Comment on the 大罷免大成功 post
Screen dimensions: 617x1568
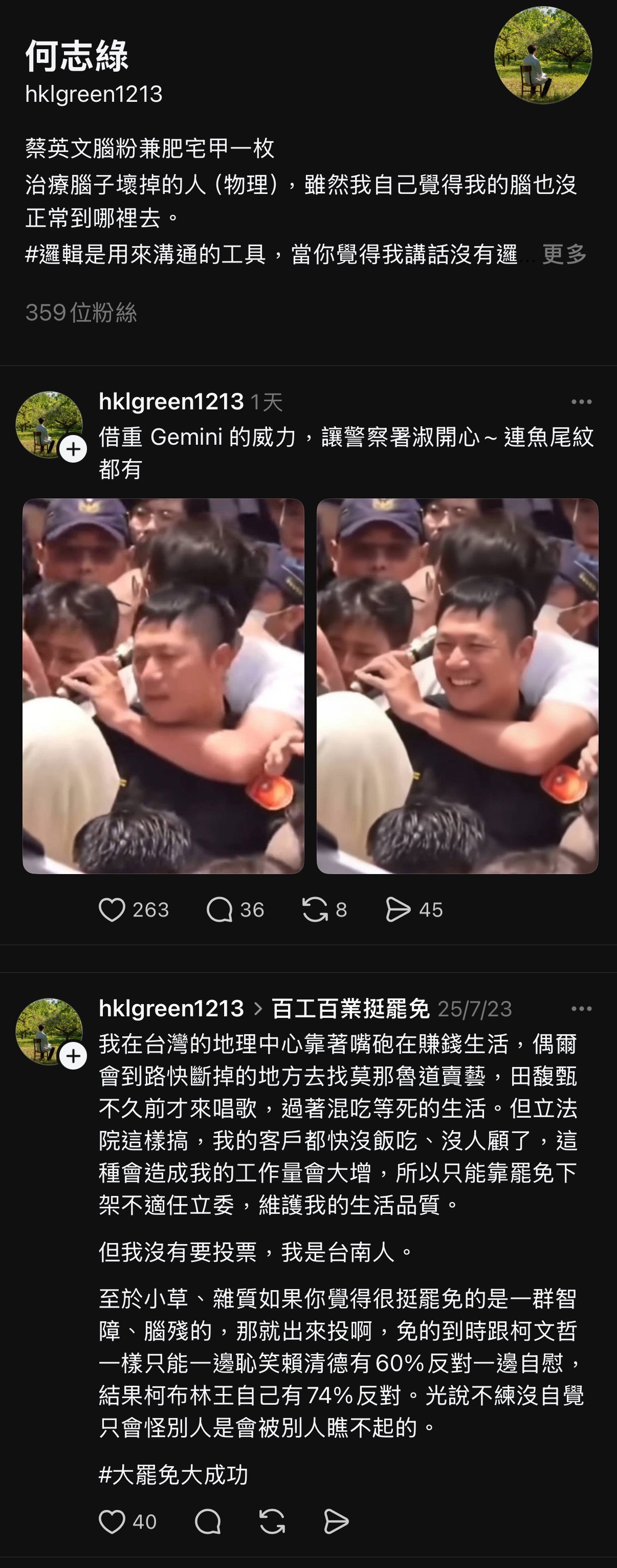208,1522
